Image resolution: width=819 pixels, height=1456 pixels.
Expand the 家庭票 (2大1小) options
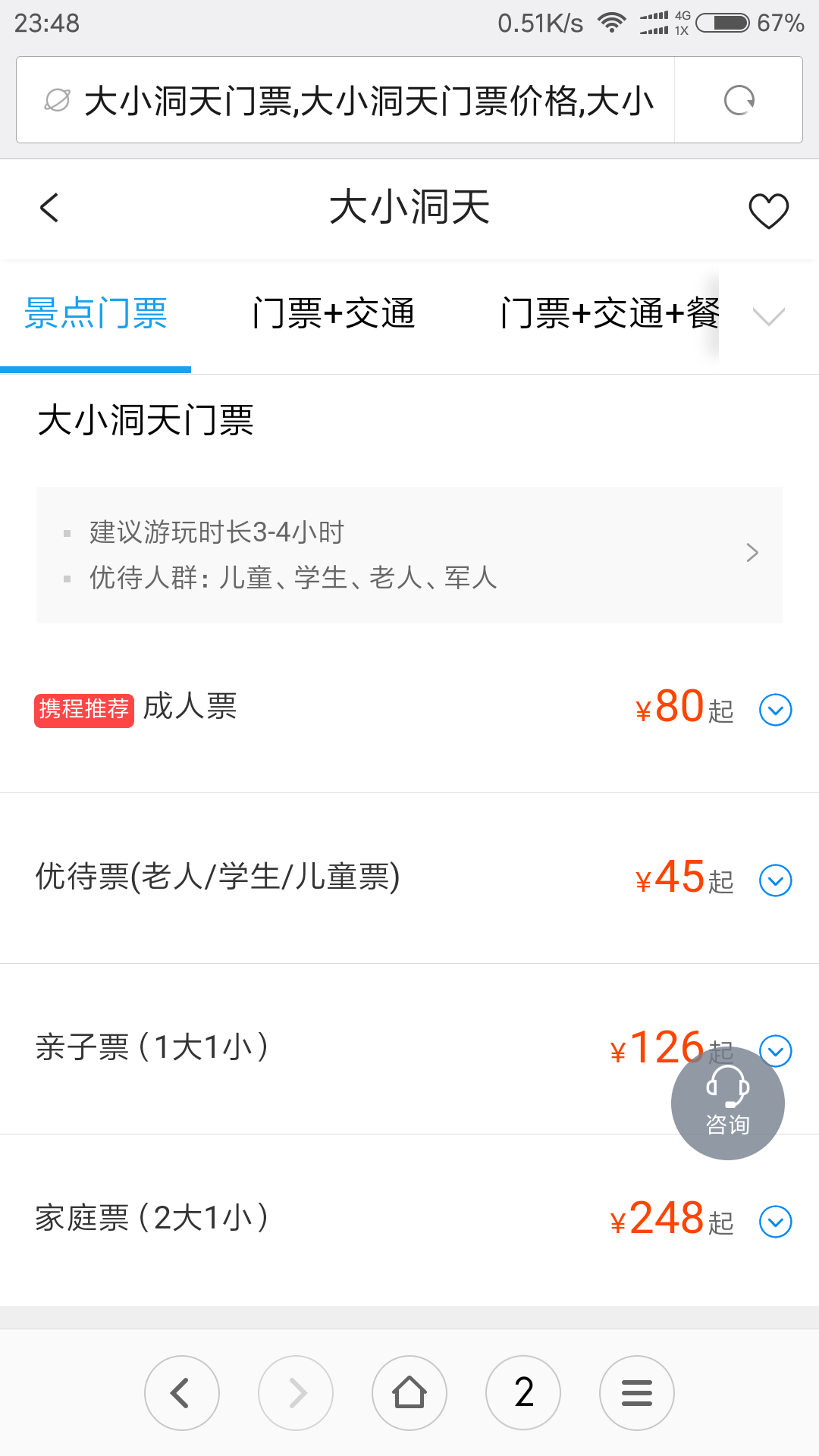point(775,1222)
